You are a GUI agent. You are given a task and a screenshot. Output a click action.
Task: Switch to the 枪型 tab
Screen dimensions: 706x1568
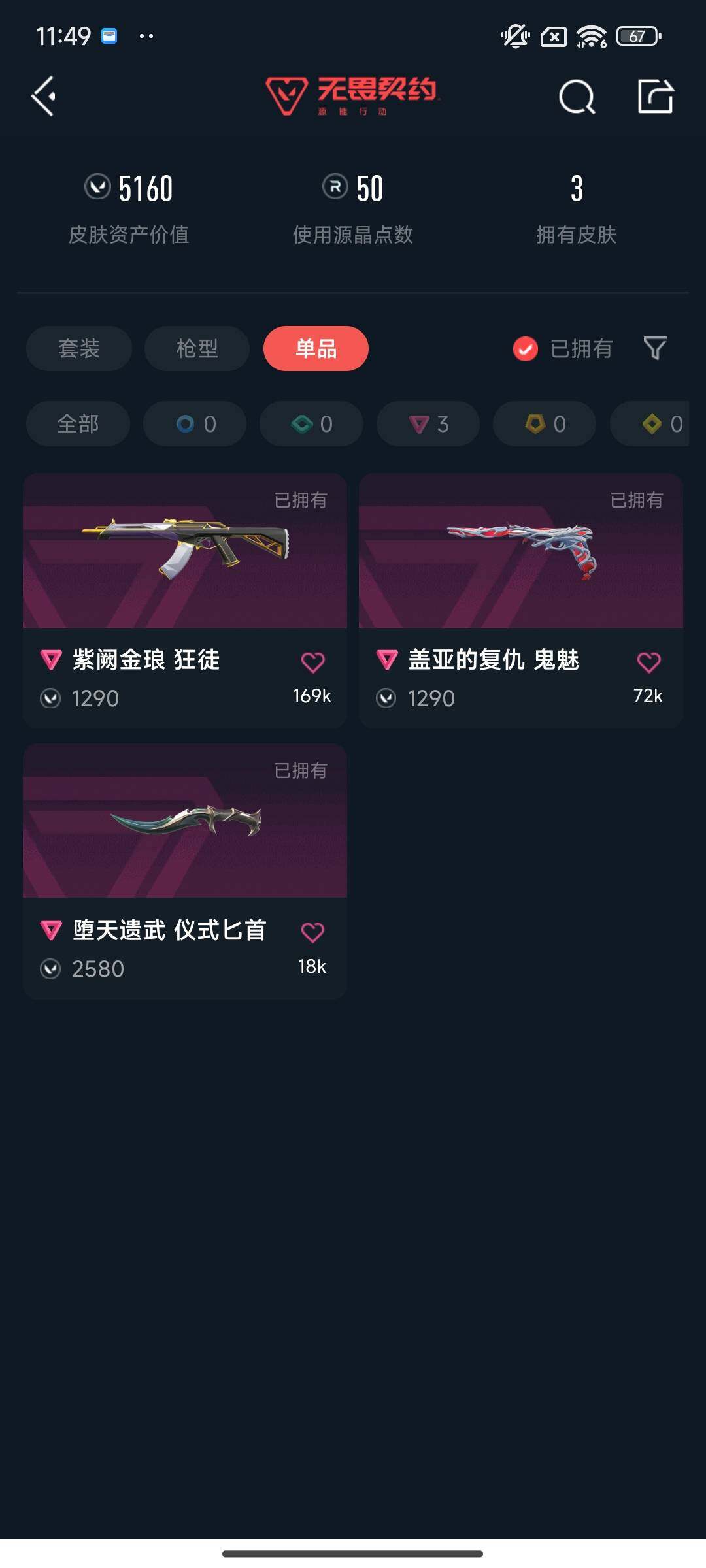pyautogui.click(x=197, y=349)
